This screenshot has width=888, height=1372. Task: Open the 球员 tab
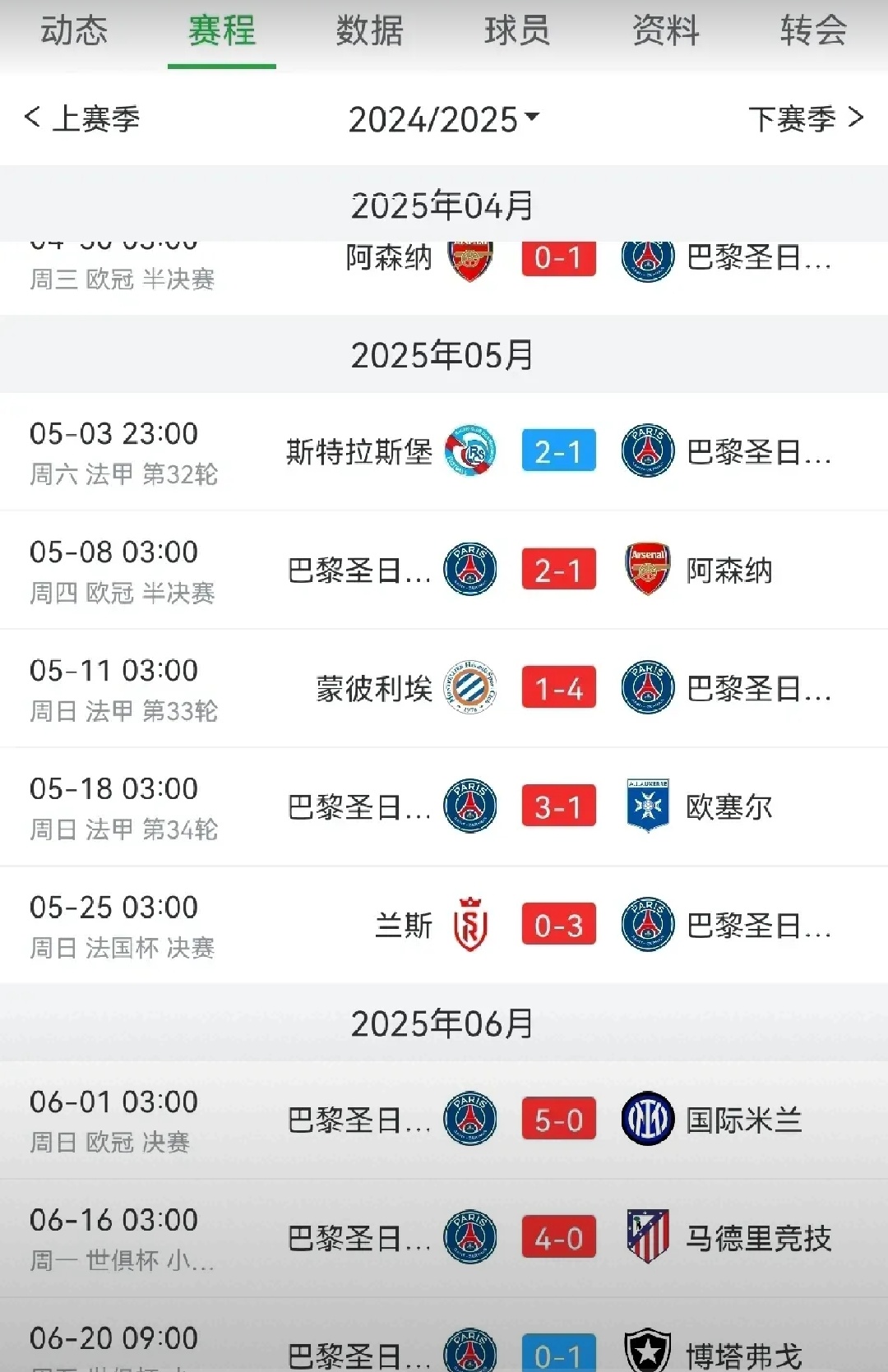516,31
